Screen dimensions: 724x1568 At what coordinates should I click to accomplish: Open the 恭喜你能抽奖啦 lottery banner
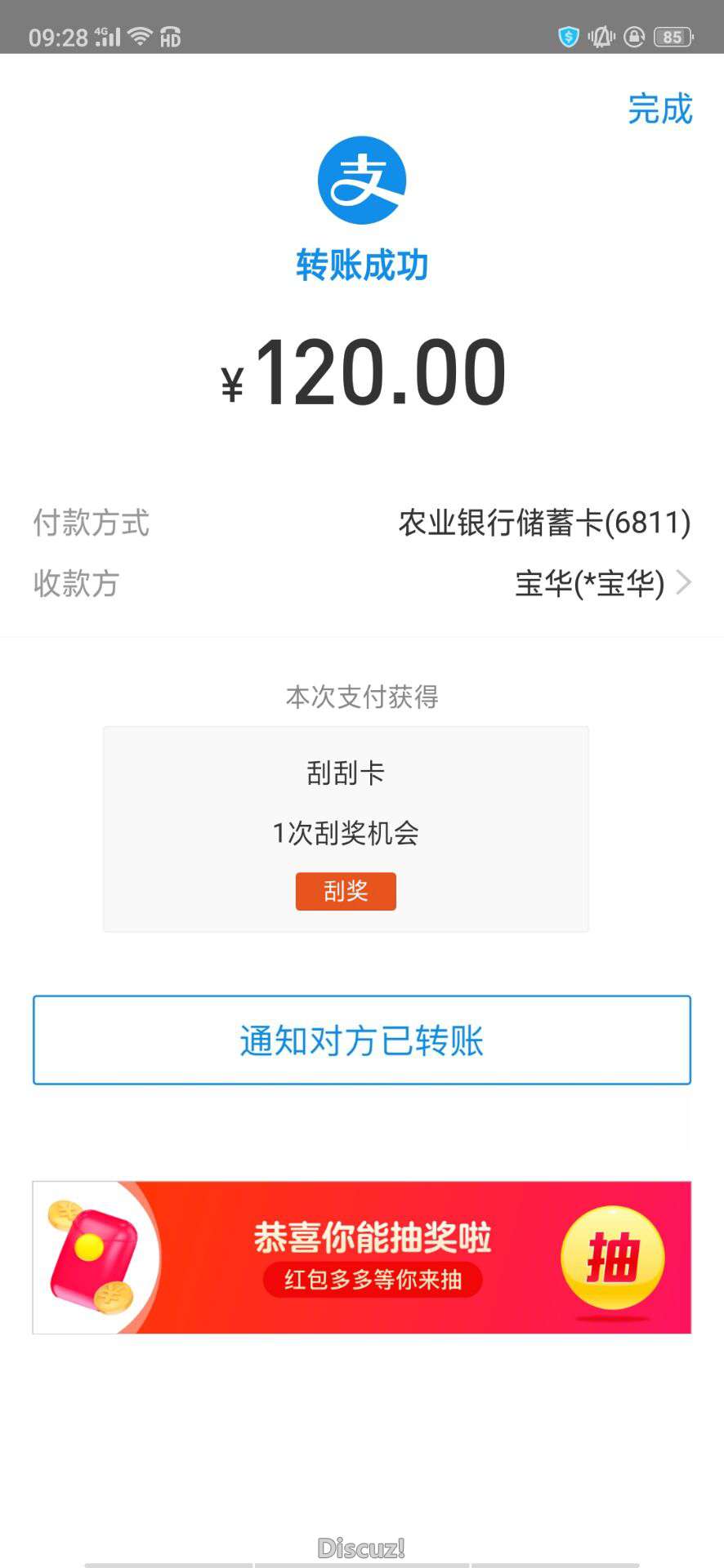tap(362, 1258)
